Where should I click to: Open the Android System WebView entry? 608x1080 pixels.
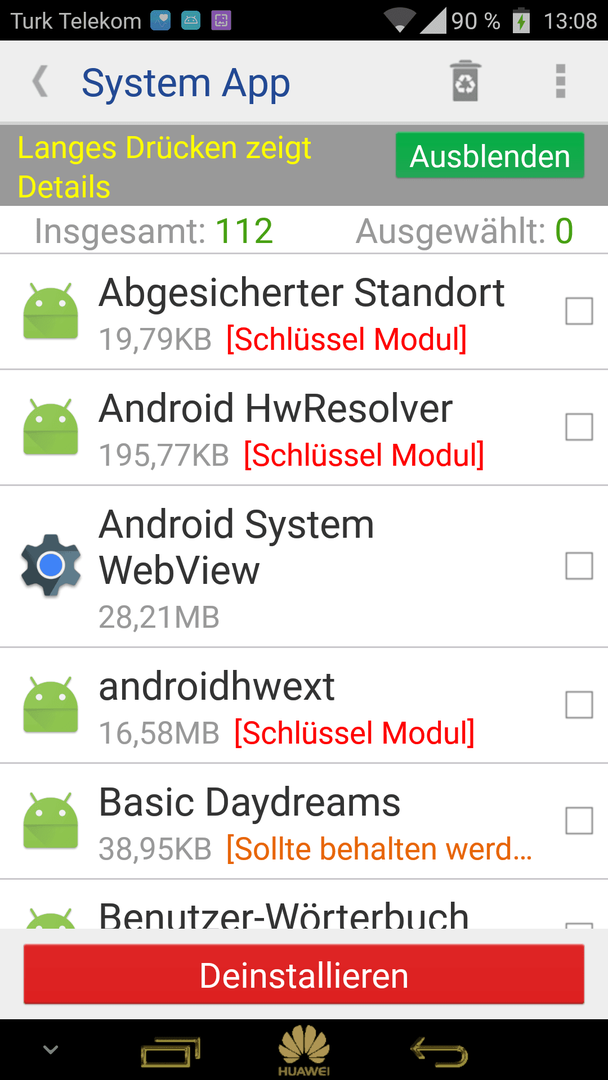[x=304, y=566]
